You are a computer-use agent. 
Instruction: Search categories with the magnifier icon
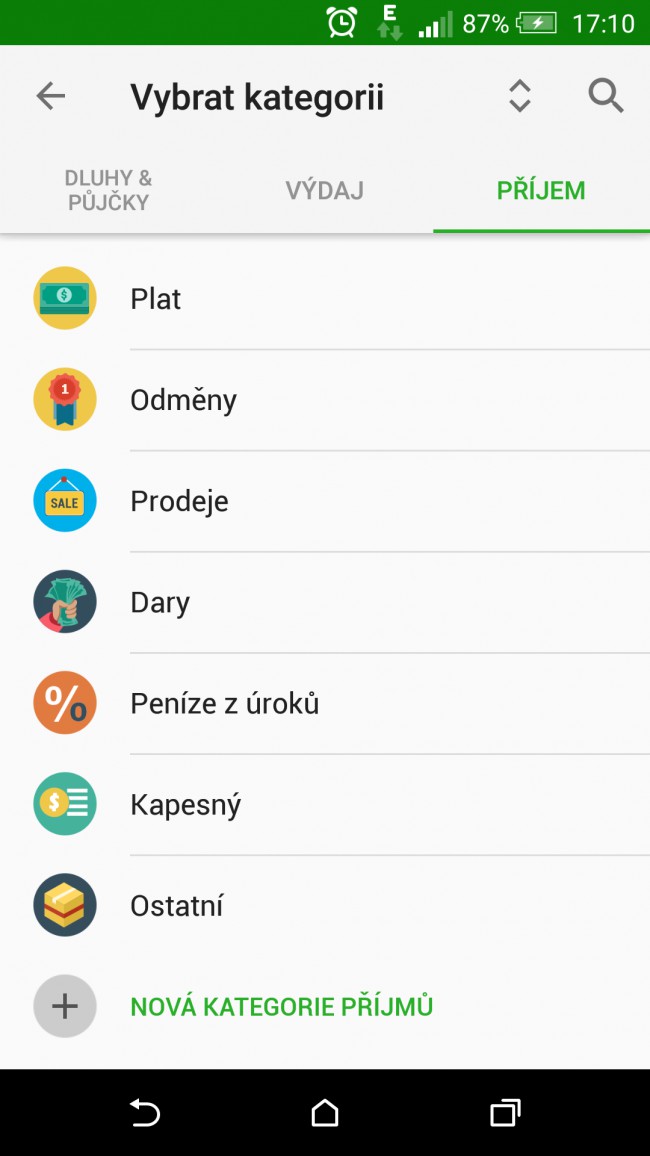[x=606, y=96]
